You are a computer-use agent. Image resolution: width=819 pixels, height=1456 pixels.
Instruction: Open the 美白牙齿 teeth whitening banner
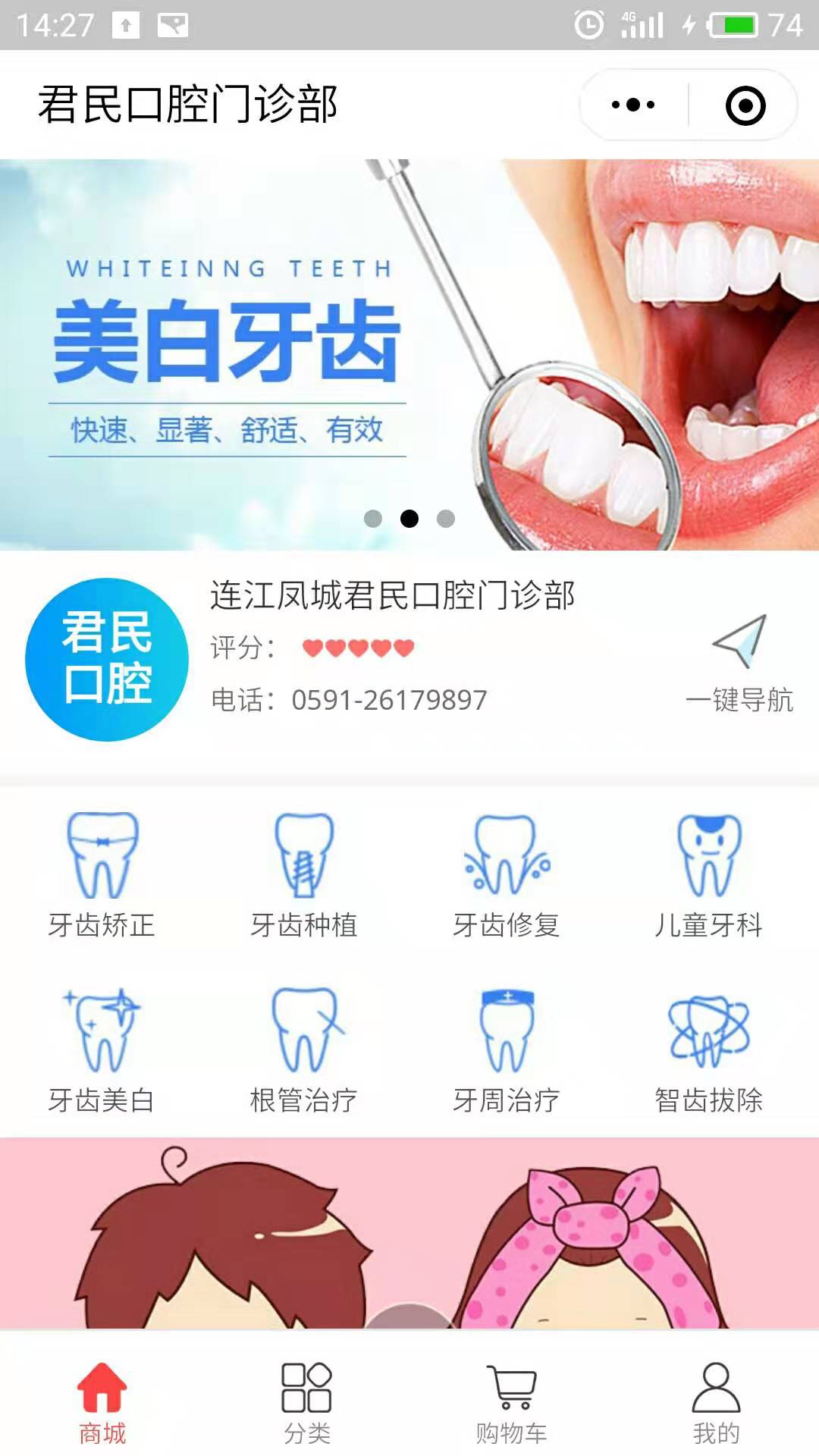tap(409, 354)
